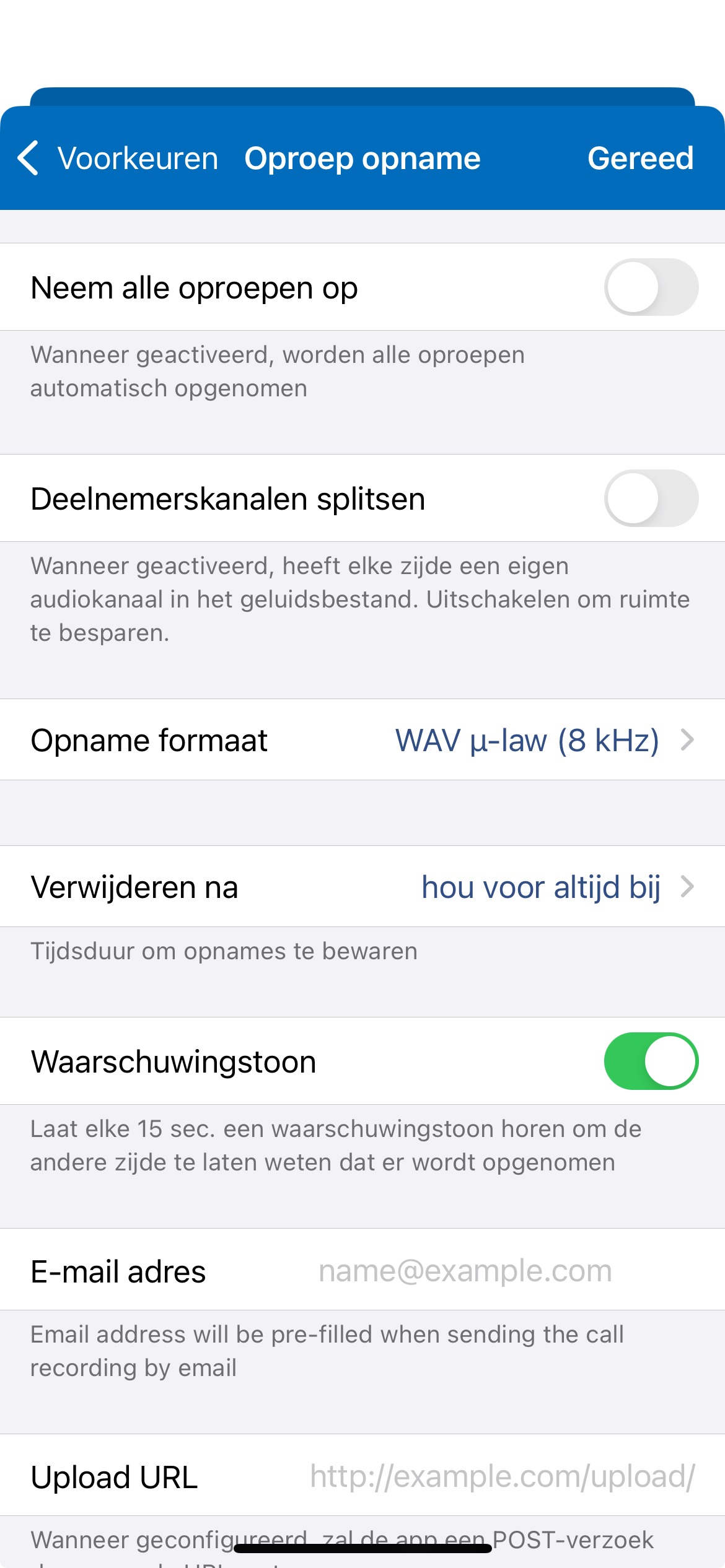Tap the E-mail adres field
The width and height of the screenshot is (725, 1568).
point(465,1271)
